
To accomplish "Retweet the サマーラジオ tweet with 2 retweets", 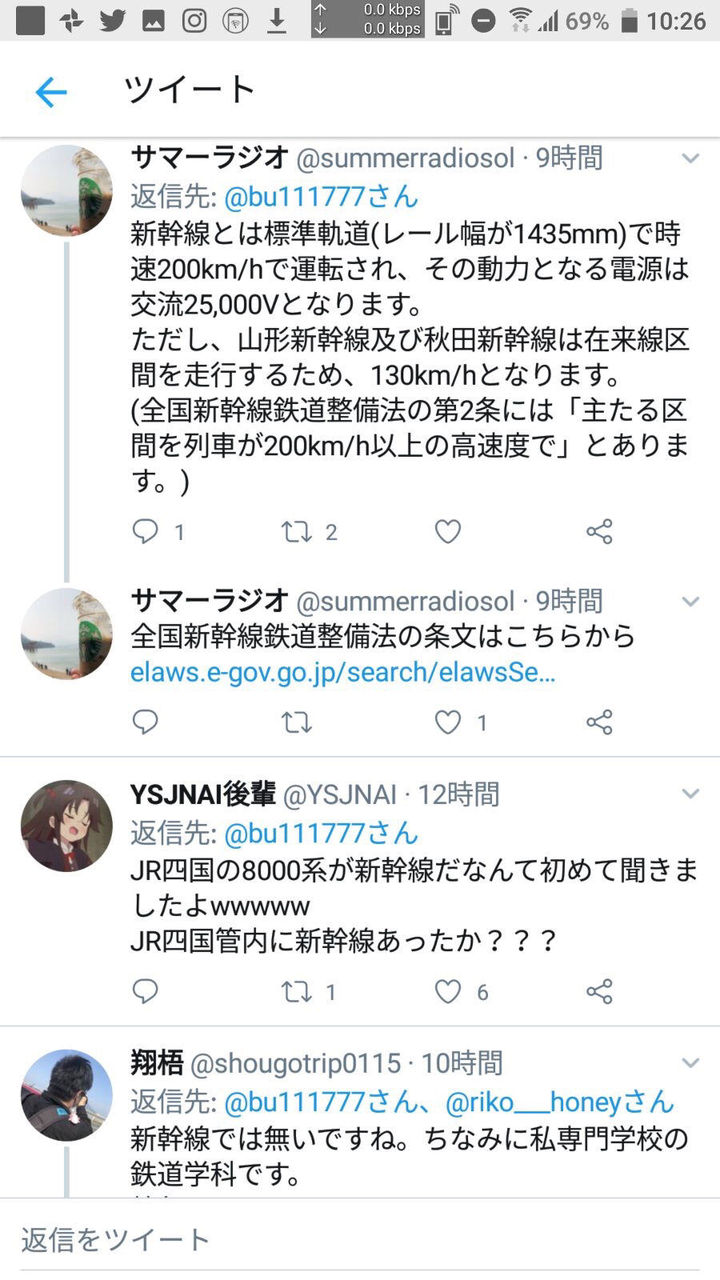I will click(295, 531).
